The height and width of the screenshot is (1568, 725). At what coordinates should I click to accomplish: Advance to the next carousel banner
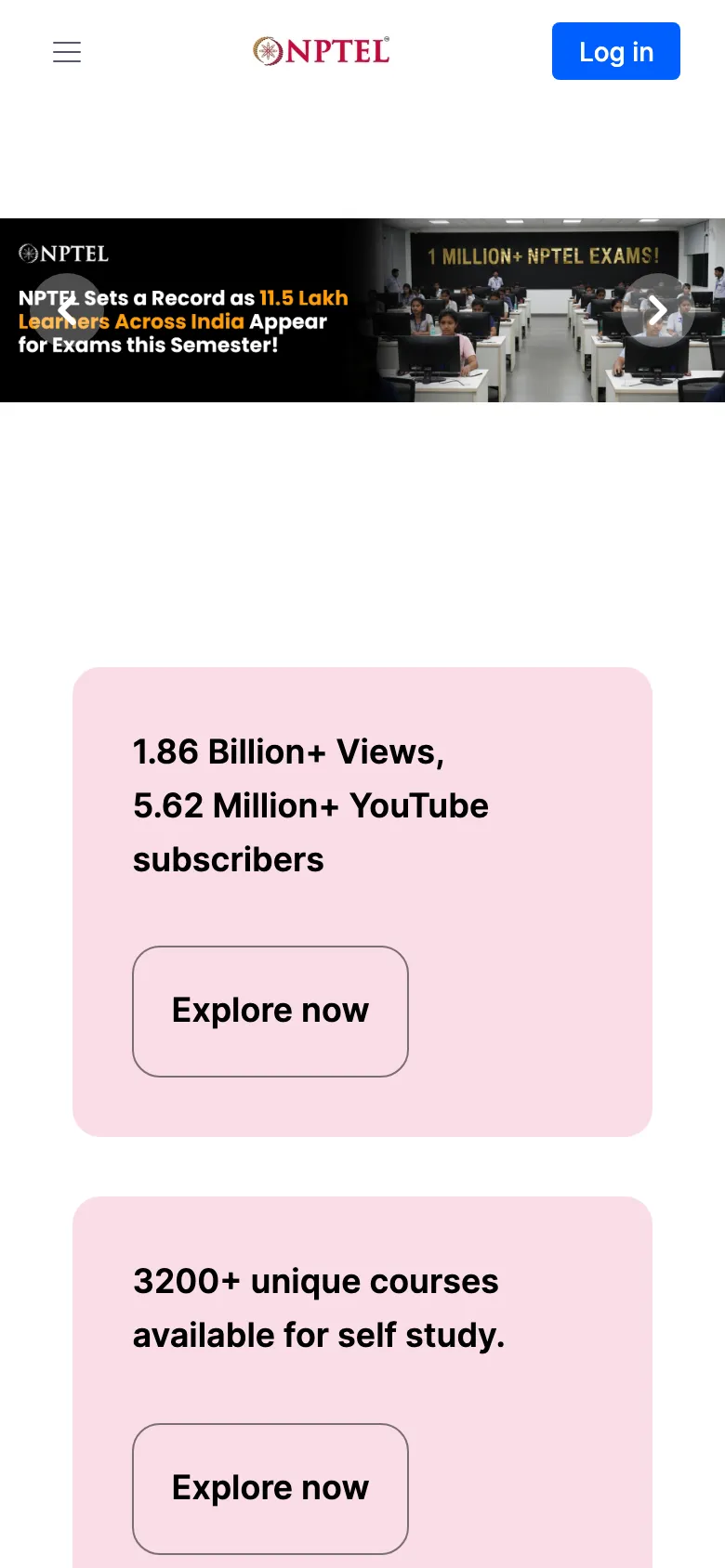pyautogui.click(x=657, y=310)
